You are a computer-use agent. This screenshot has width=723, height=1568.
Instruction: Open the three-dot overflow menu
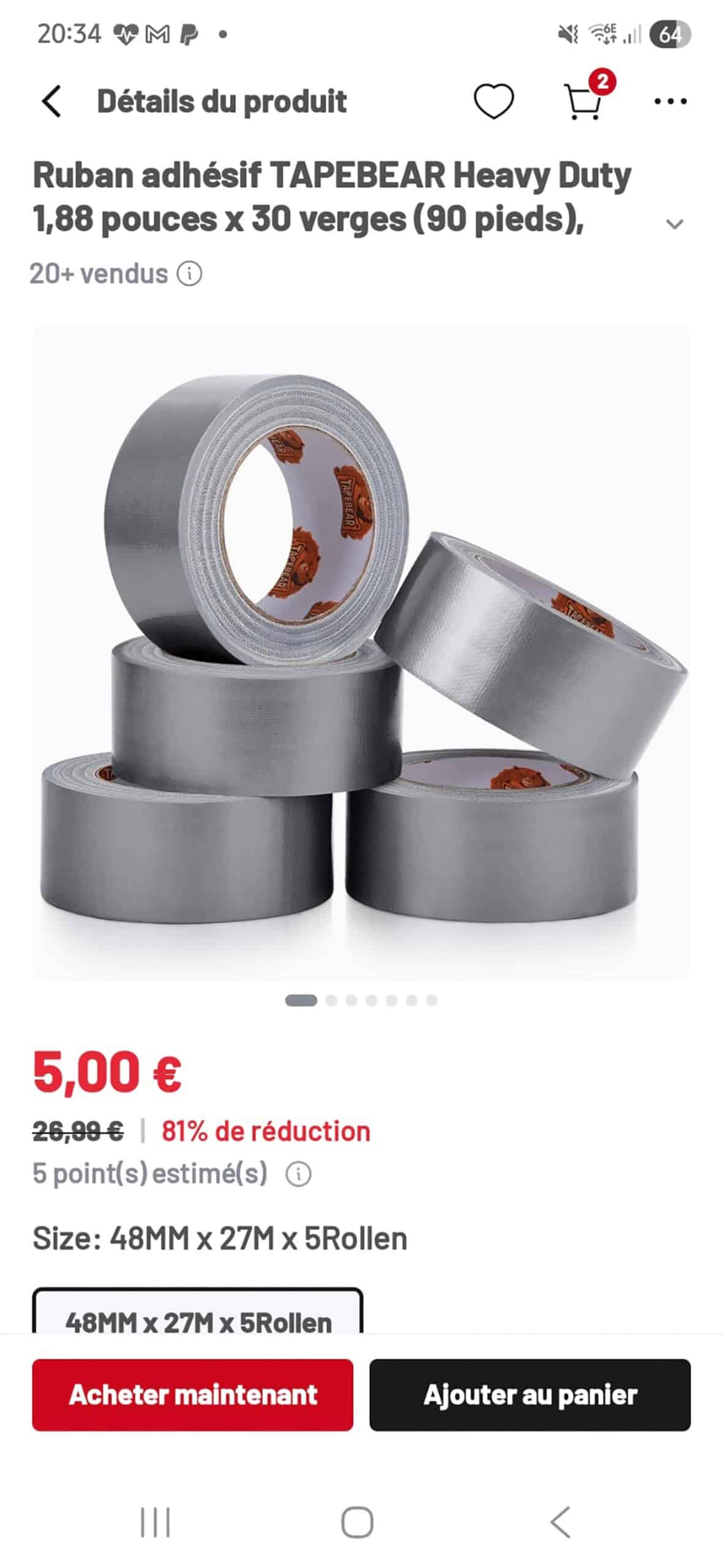pos(670,101)
